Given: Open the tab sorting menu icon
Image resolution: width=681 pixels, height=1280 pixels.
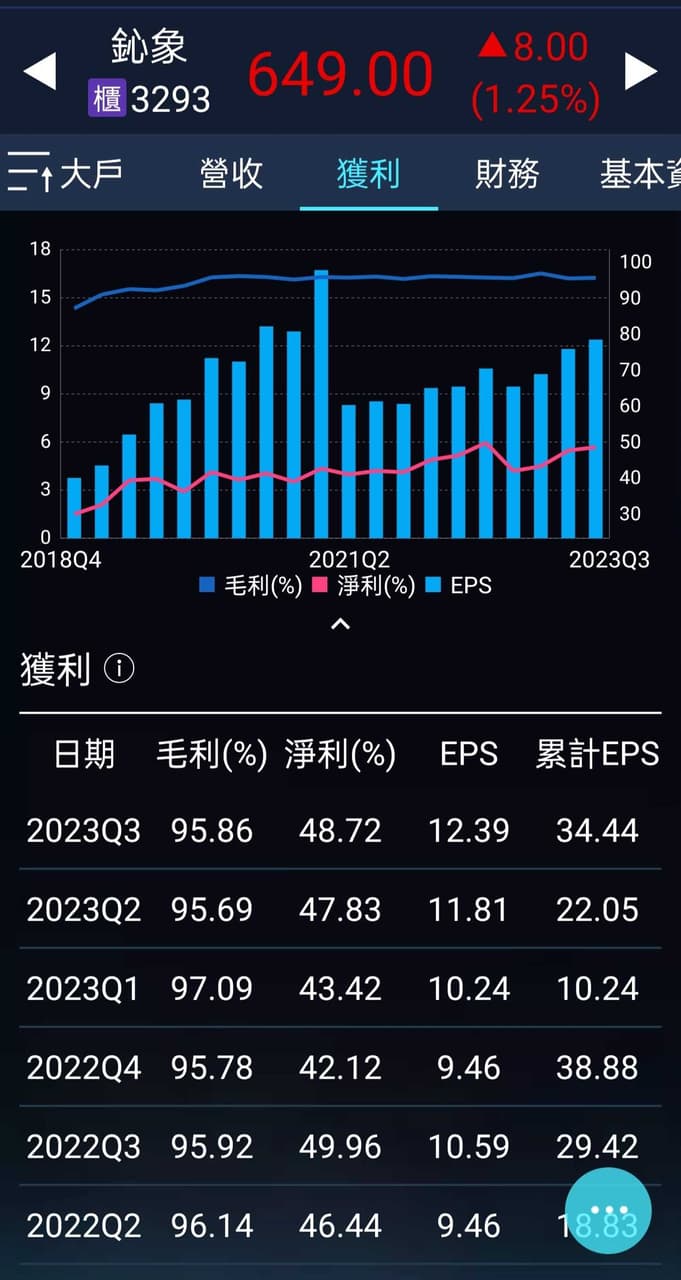Looking at the screenshot, I should [x=29, y=173].
